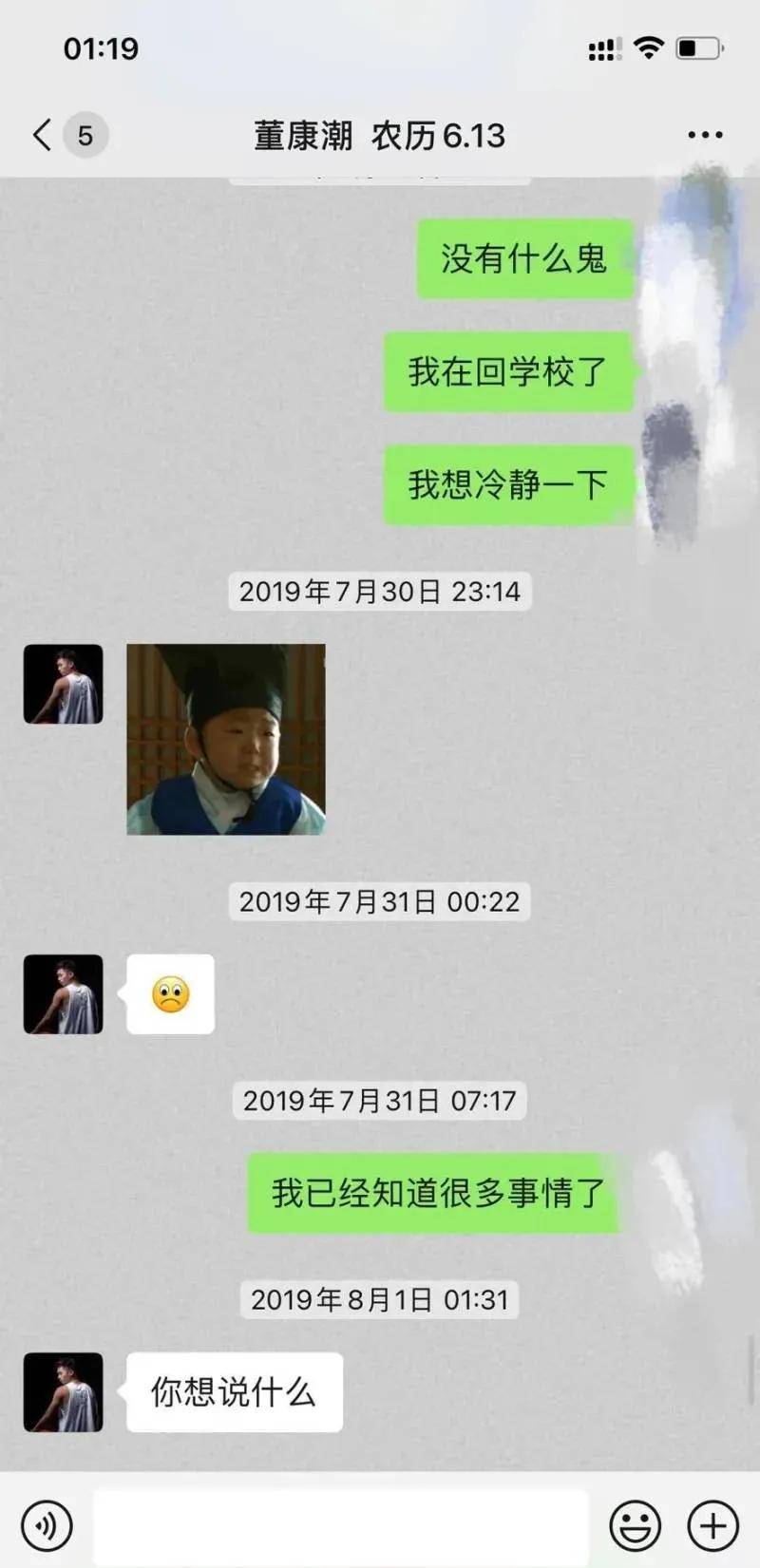The width and height of the screenshot is (760, 1568).
Task: Open the chat info three-dot menu
Action: [705, 135]
